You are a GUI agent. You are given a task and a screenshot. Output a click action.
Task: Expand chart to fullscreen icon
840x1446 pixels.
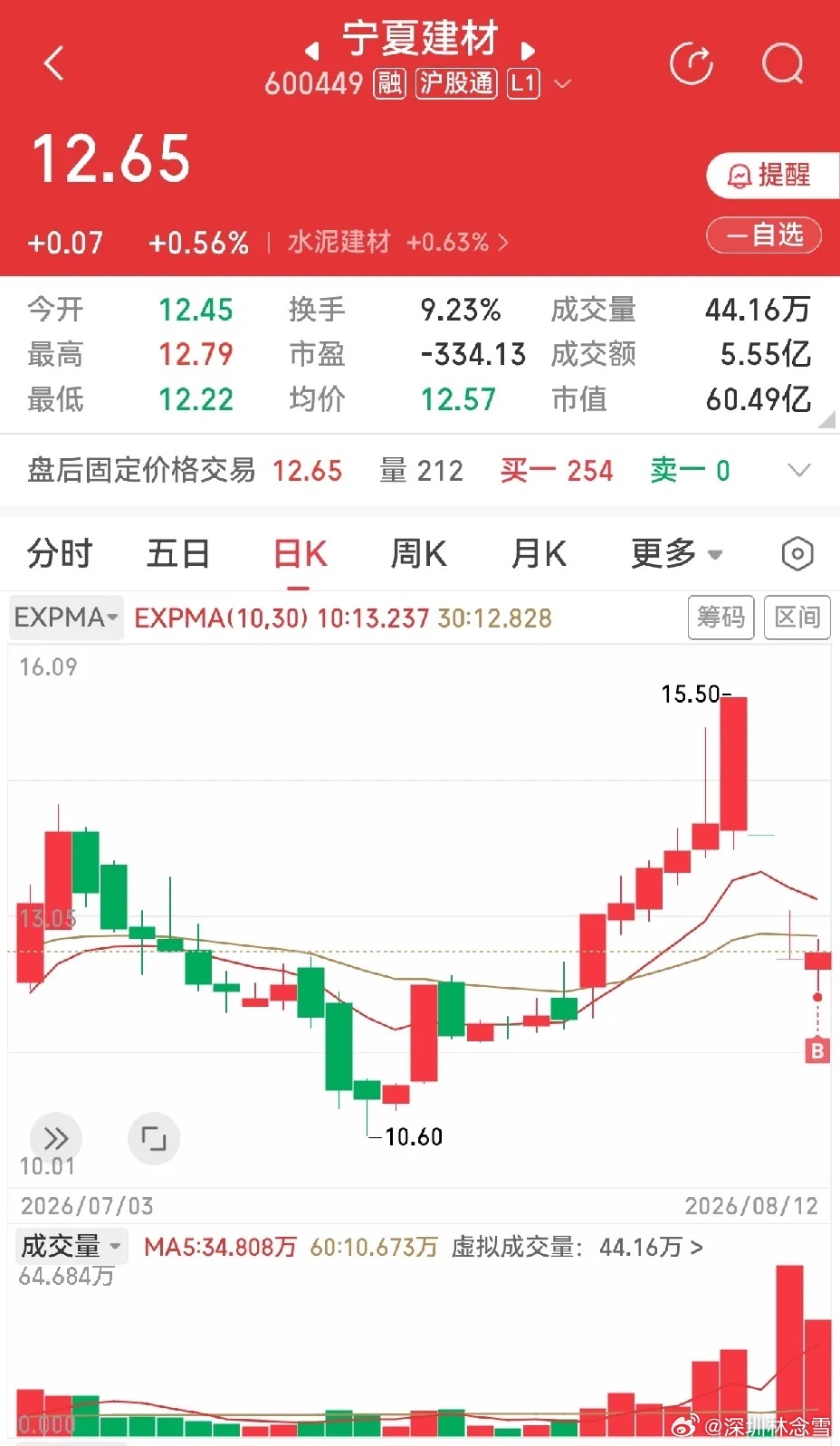click(154, 1138)
